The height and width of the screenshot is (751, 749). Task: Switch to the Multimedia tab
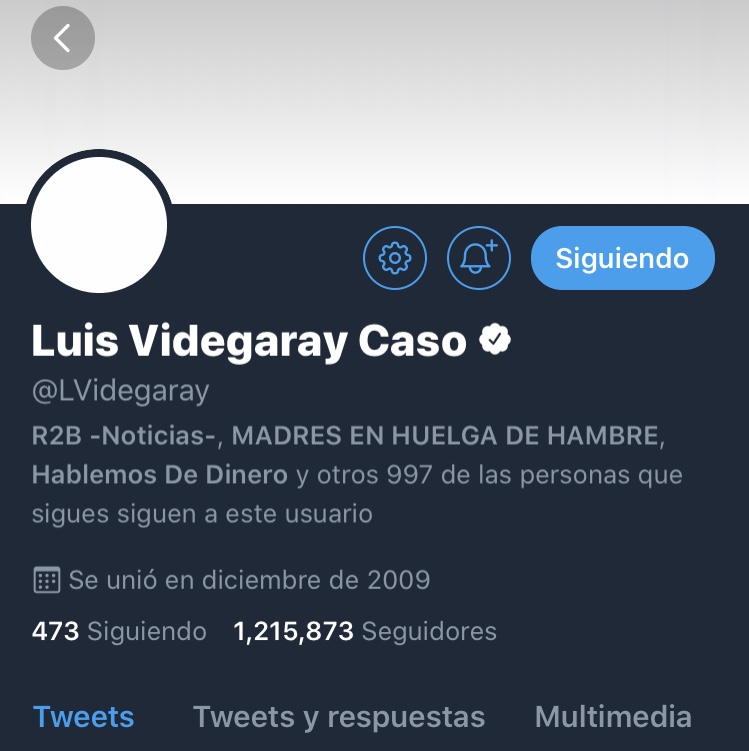click(x=613, y=717)
